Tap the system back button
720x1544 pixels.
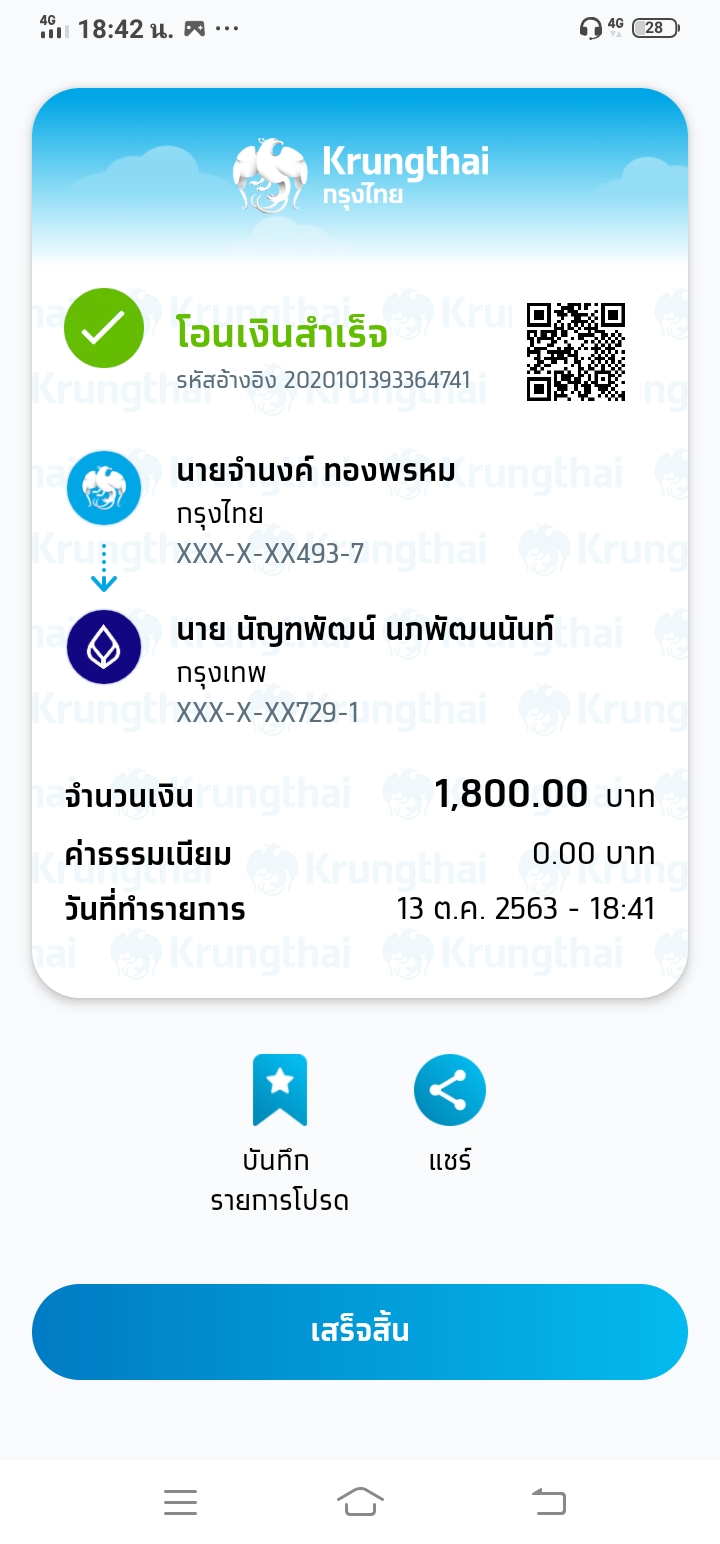coord(548,1502)
